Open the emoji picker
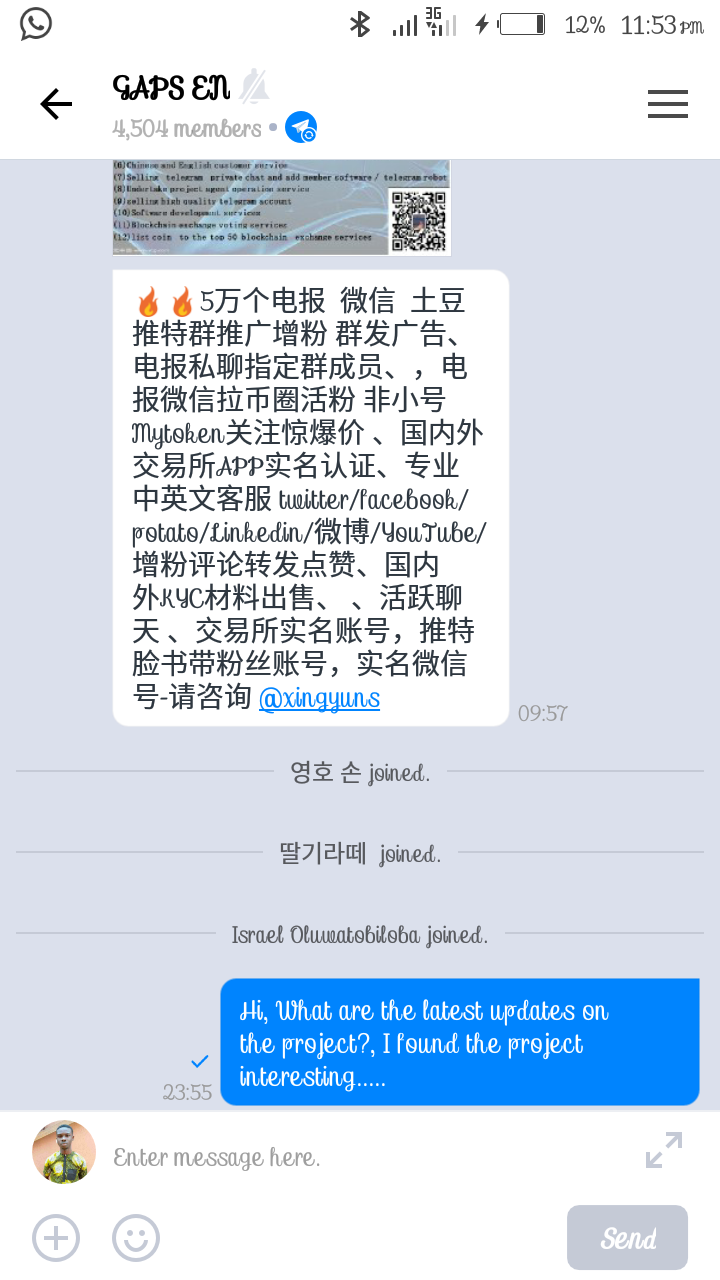 pos(136,1238)
